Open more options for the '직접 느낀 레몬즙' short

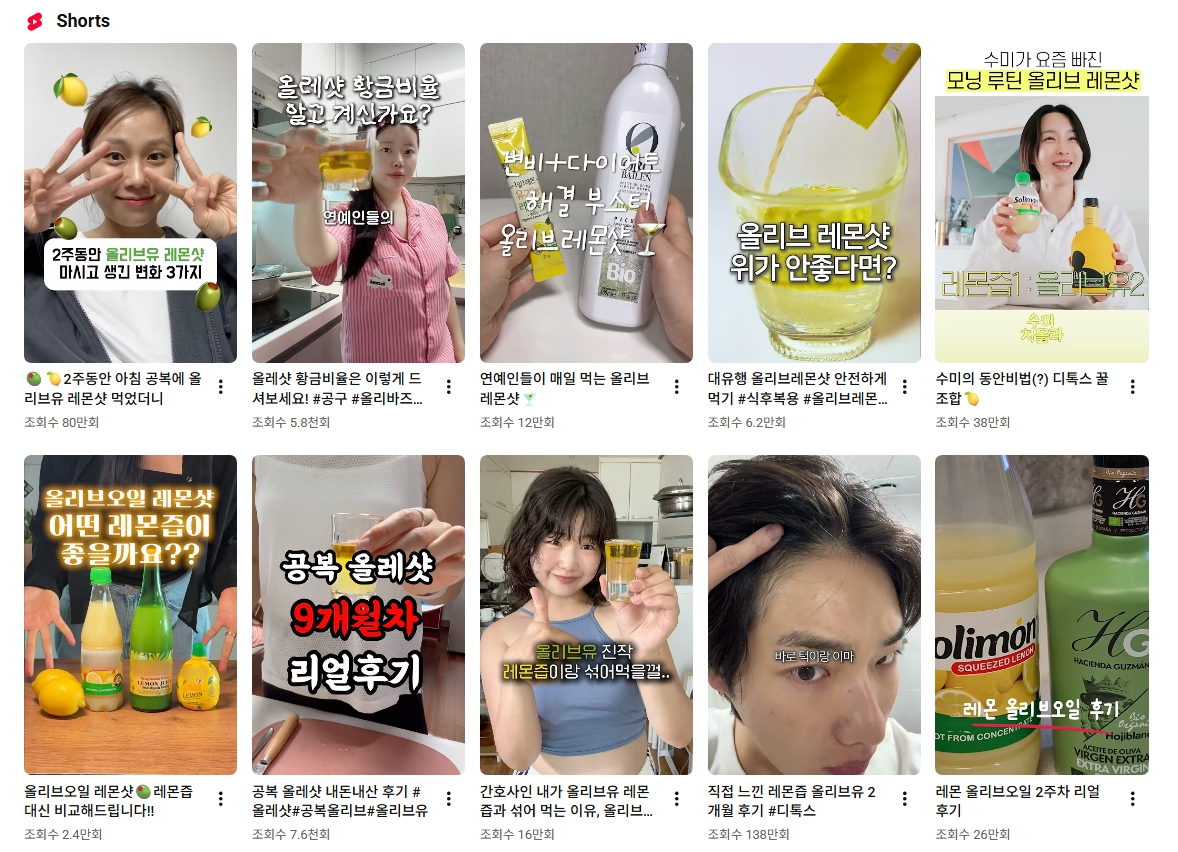pos(905,799)
